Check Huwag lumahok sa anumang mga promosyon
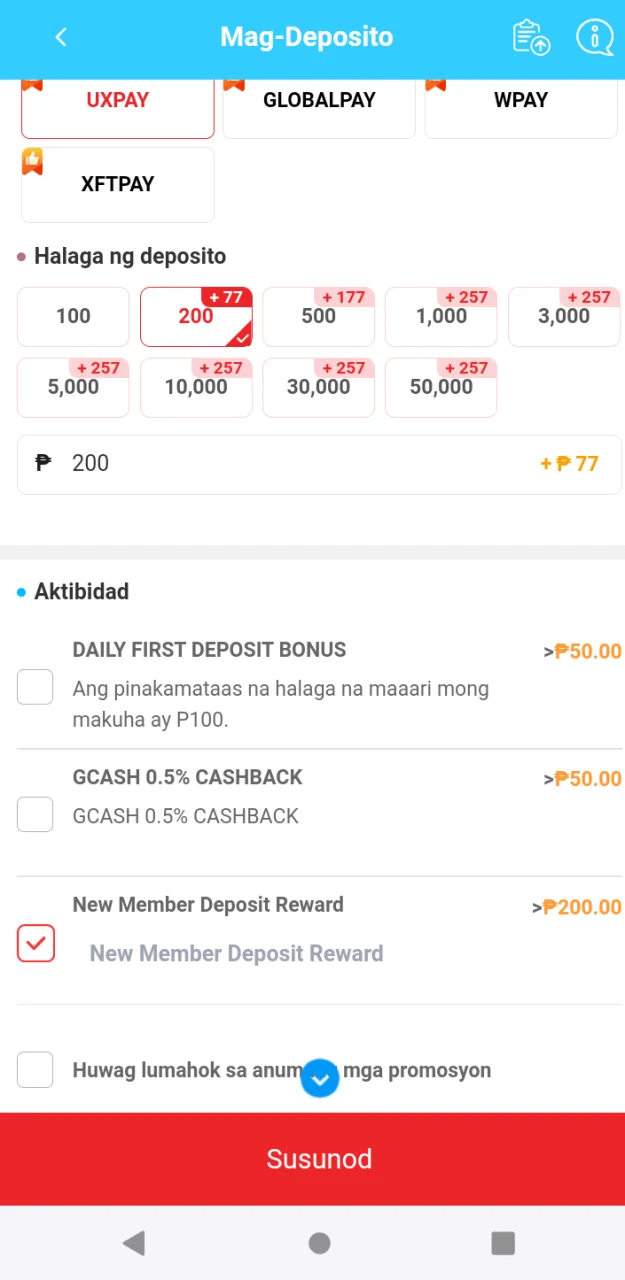Image resolution: width=625 pixels, height=1280 pixels. click(x=35, y=1069)
